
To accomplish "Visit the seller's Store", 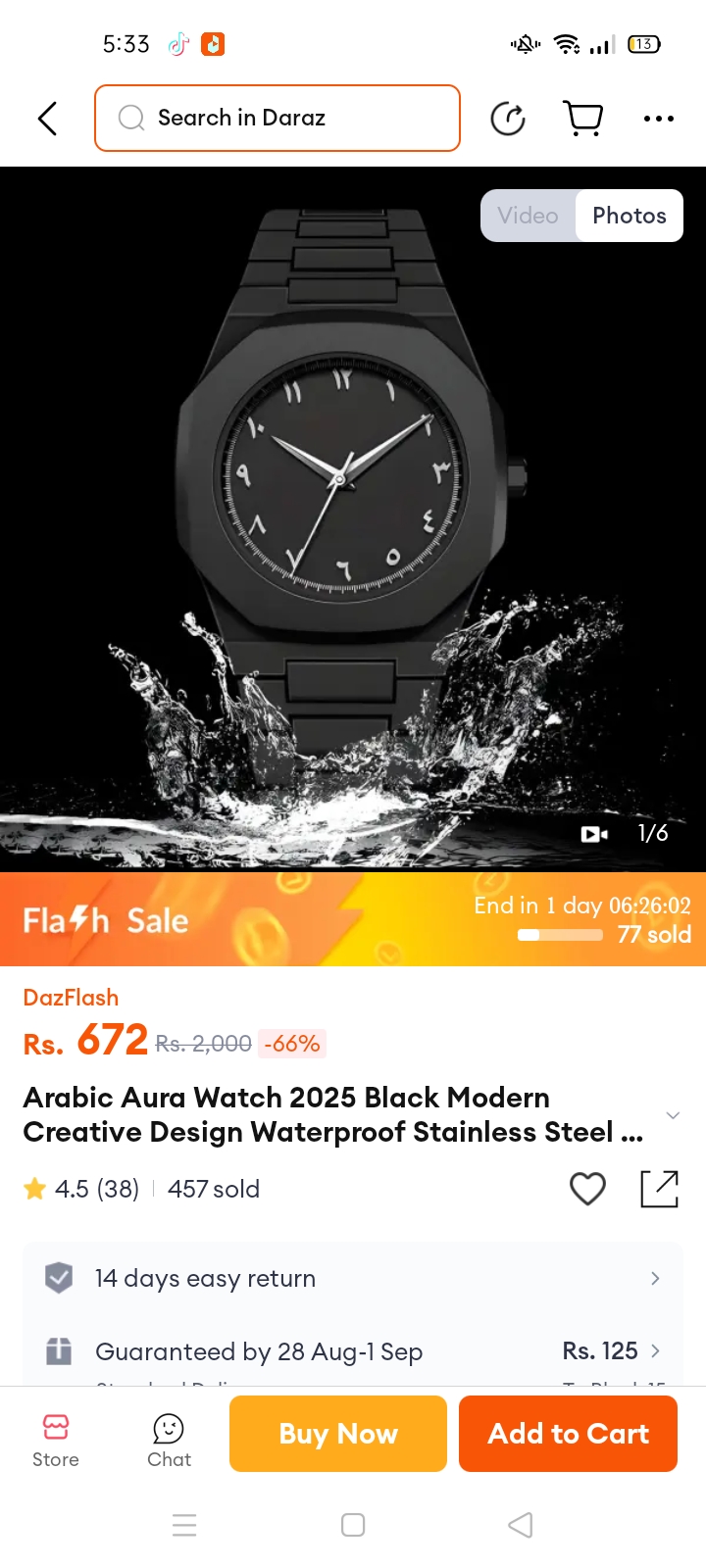I will tap(56, 1440).
